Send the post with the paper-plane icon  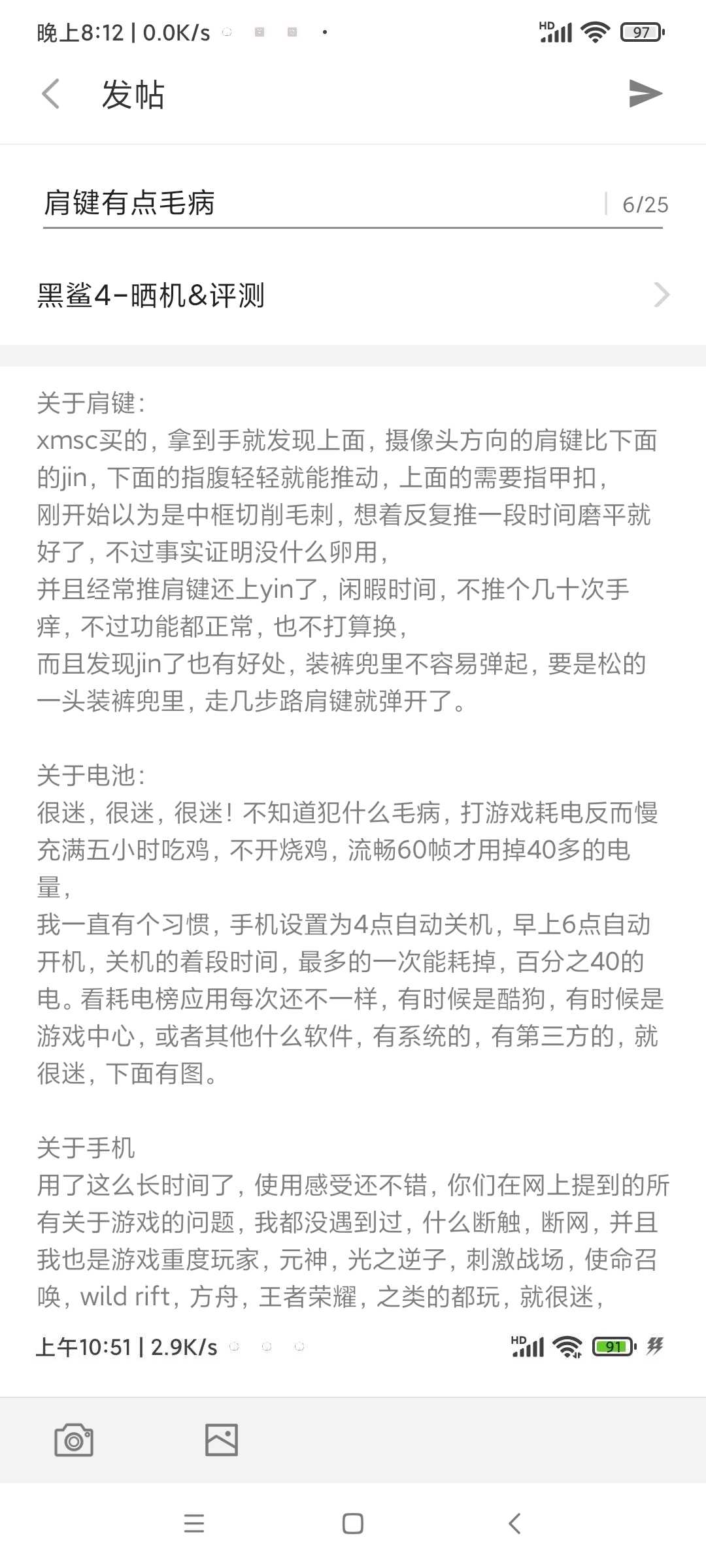click(645, 93)
